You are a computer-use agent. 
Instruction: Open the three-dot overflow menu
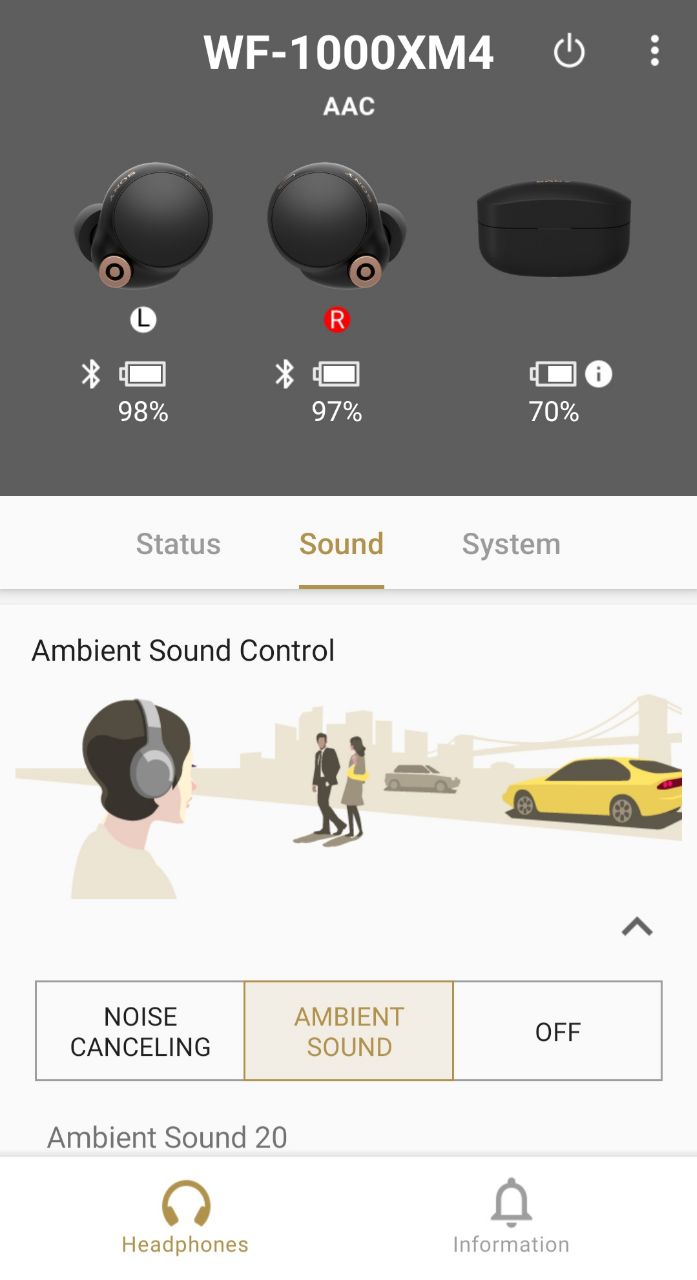point(654,50)
